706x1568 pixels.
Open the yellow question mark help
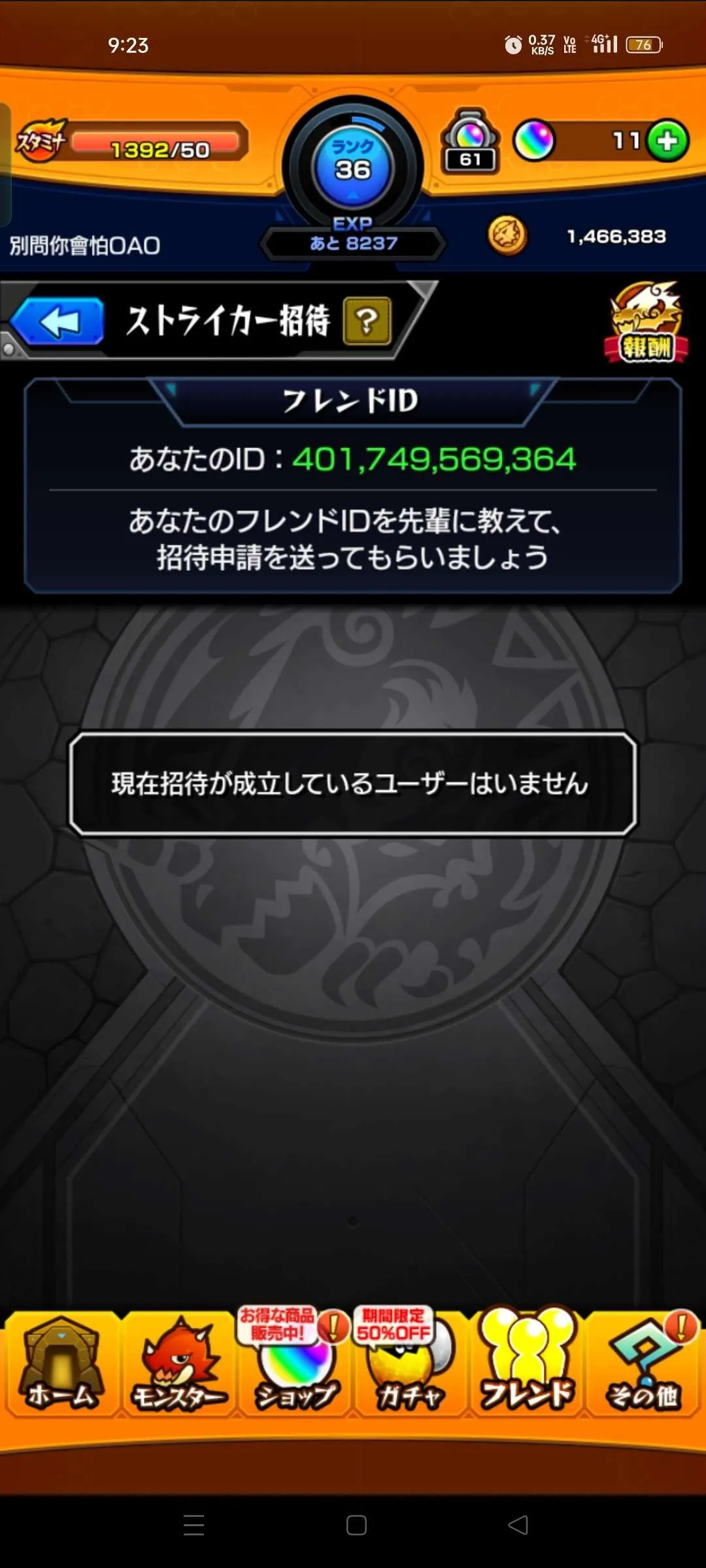click(367, 321)
